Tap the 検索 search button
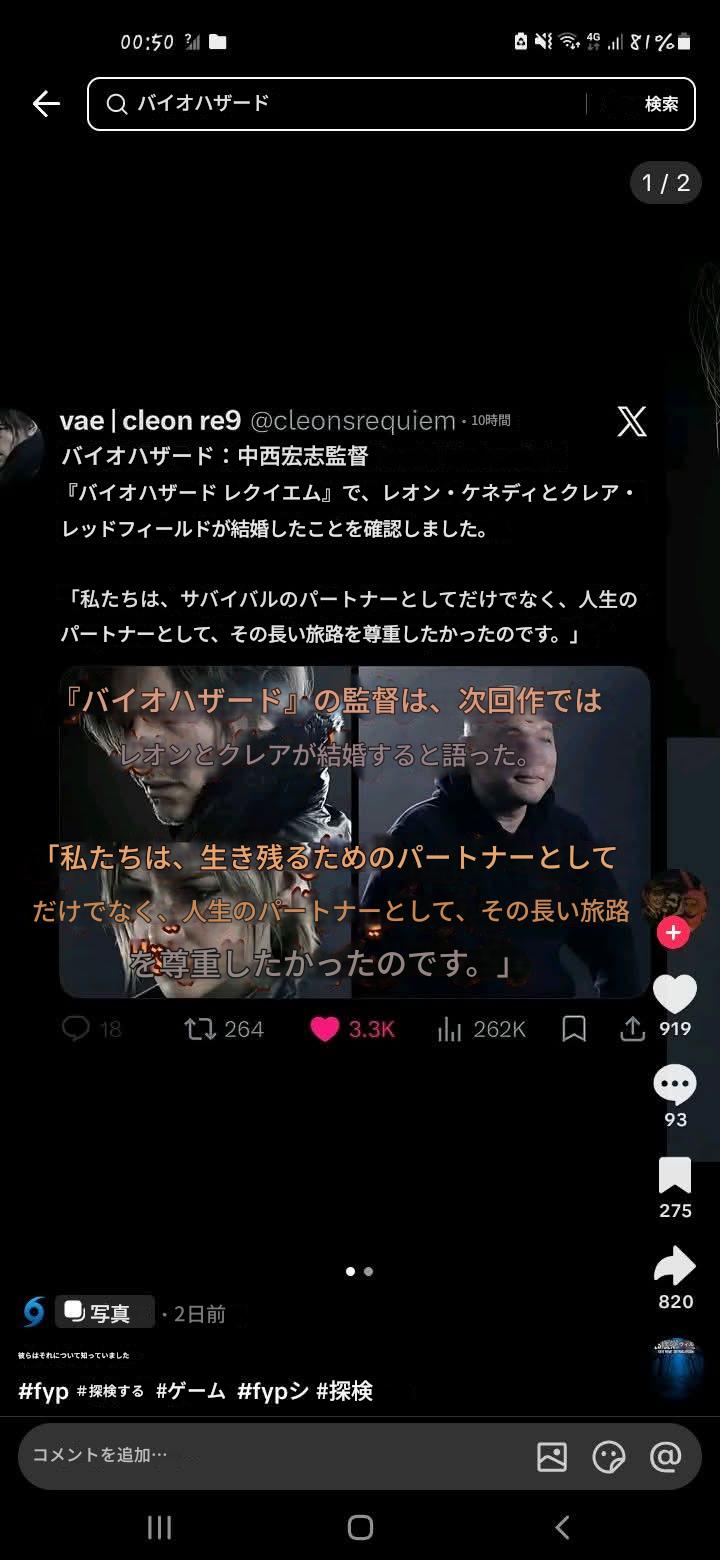This screenshot has height=1560, width=720. (661, 104)
